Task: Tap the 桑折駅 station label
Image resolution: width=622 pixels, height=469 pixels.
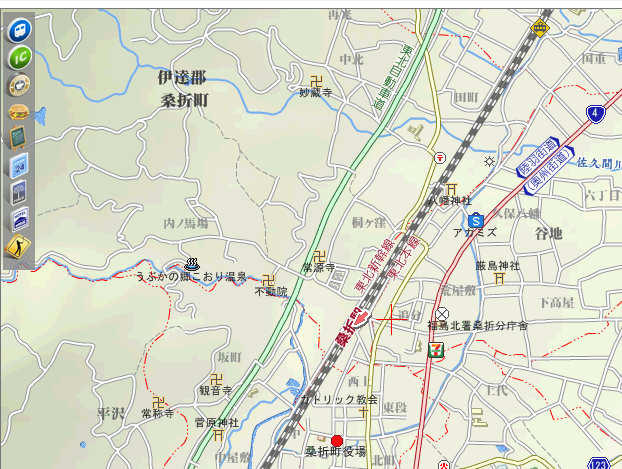Action: pos(346,334)
